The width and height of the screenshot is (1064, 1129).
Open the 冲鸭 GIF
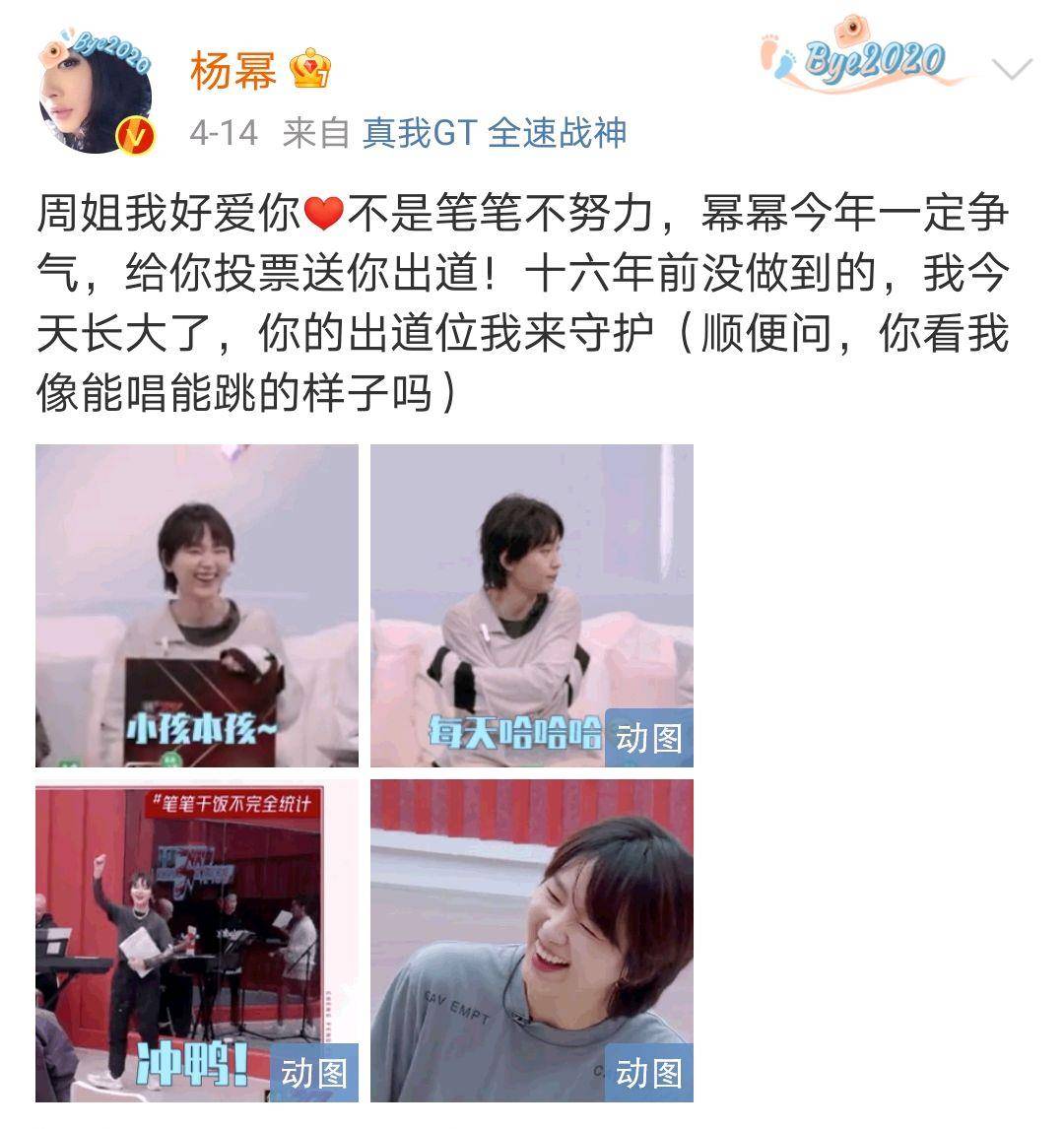pyautogui.click(x=197, y=941)
